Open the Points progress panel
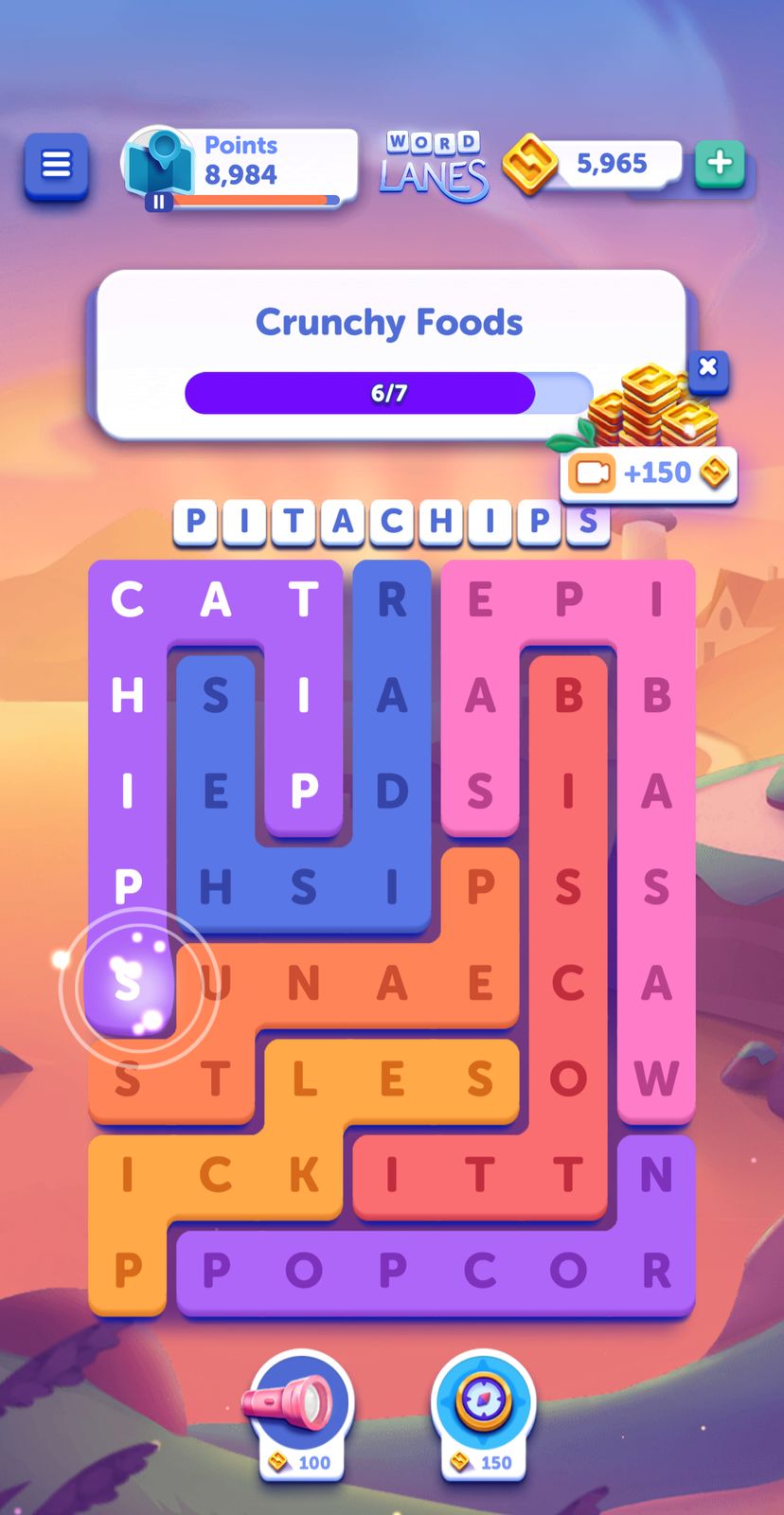The image size is (784, 1515). tap(241, 166)
